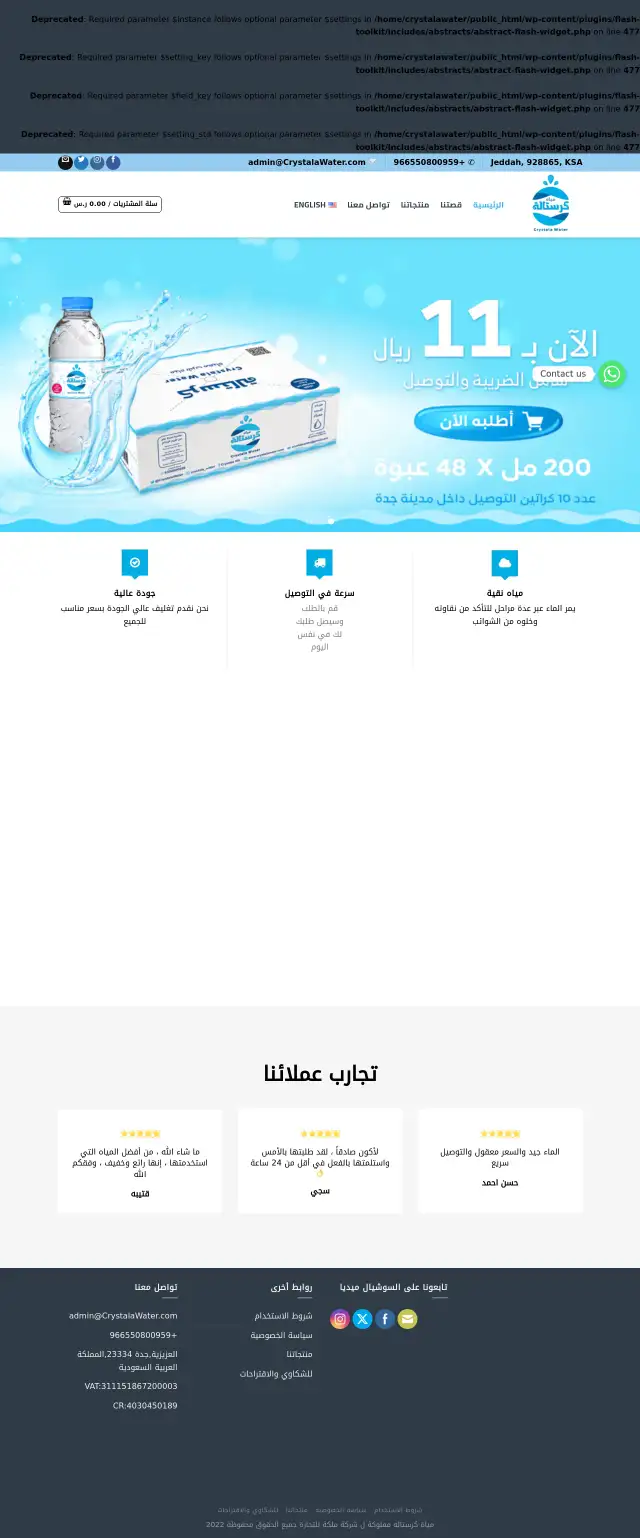
Task: Open the قصتنا page
Action: 451,205
